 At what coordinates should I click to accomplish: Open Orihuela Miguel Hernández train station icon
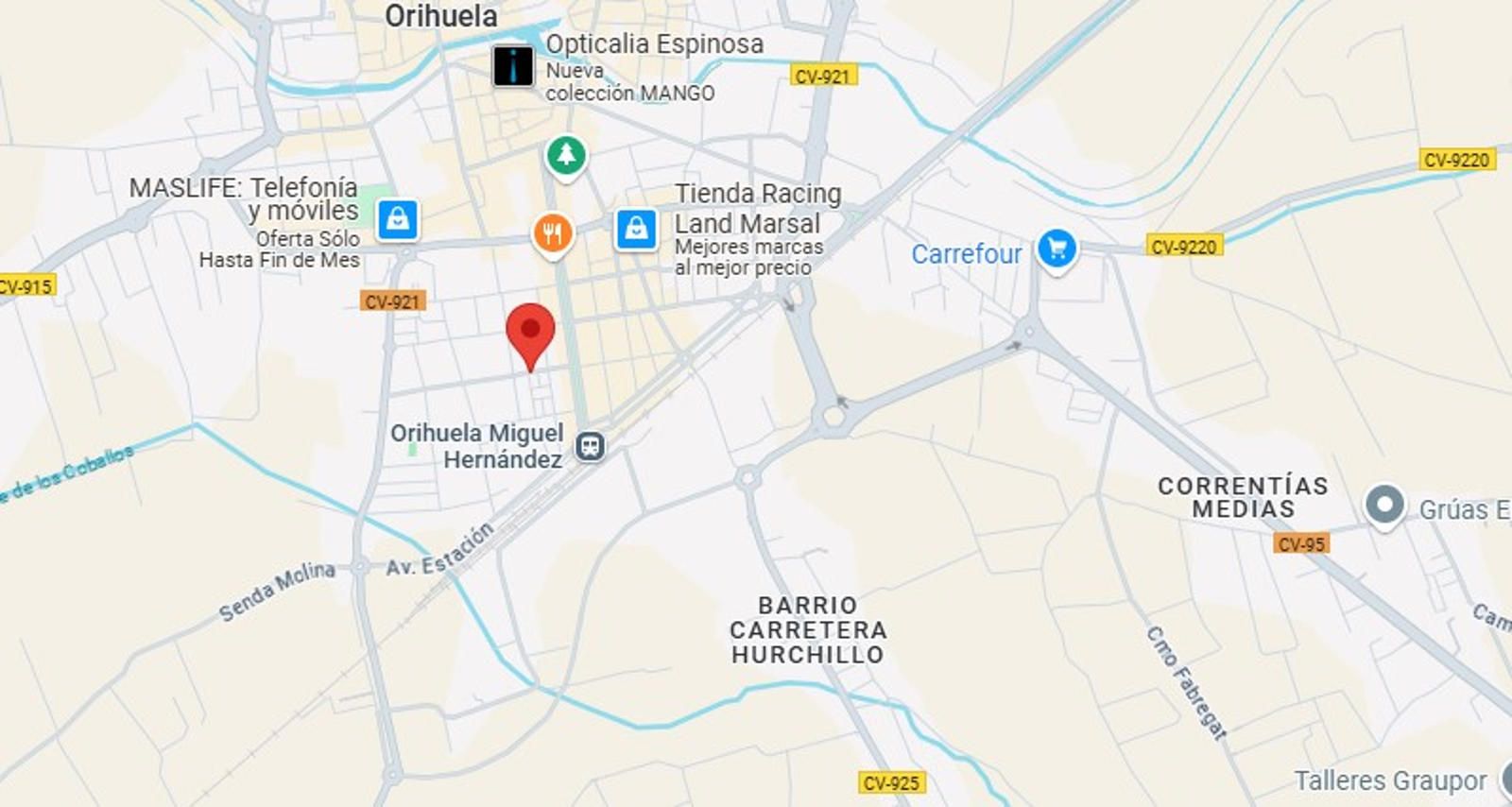pos(591,446)
